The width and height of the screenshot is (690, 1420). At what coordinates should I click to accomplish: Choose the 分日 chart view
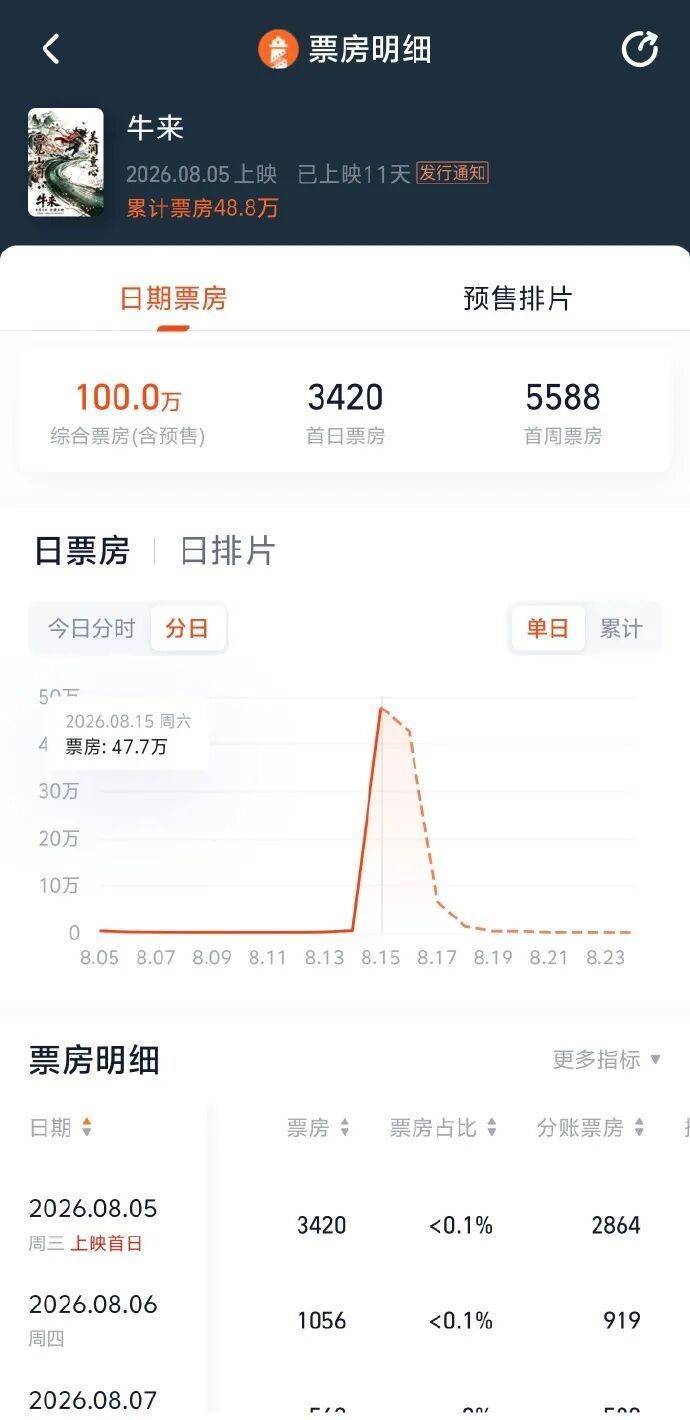[187, 629]
